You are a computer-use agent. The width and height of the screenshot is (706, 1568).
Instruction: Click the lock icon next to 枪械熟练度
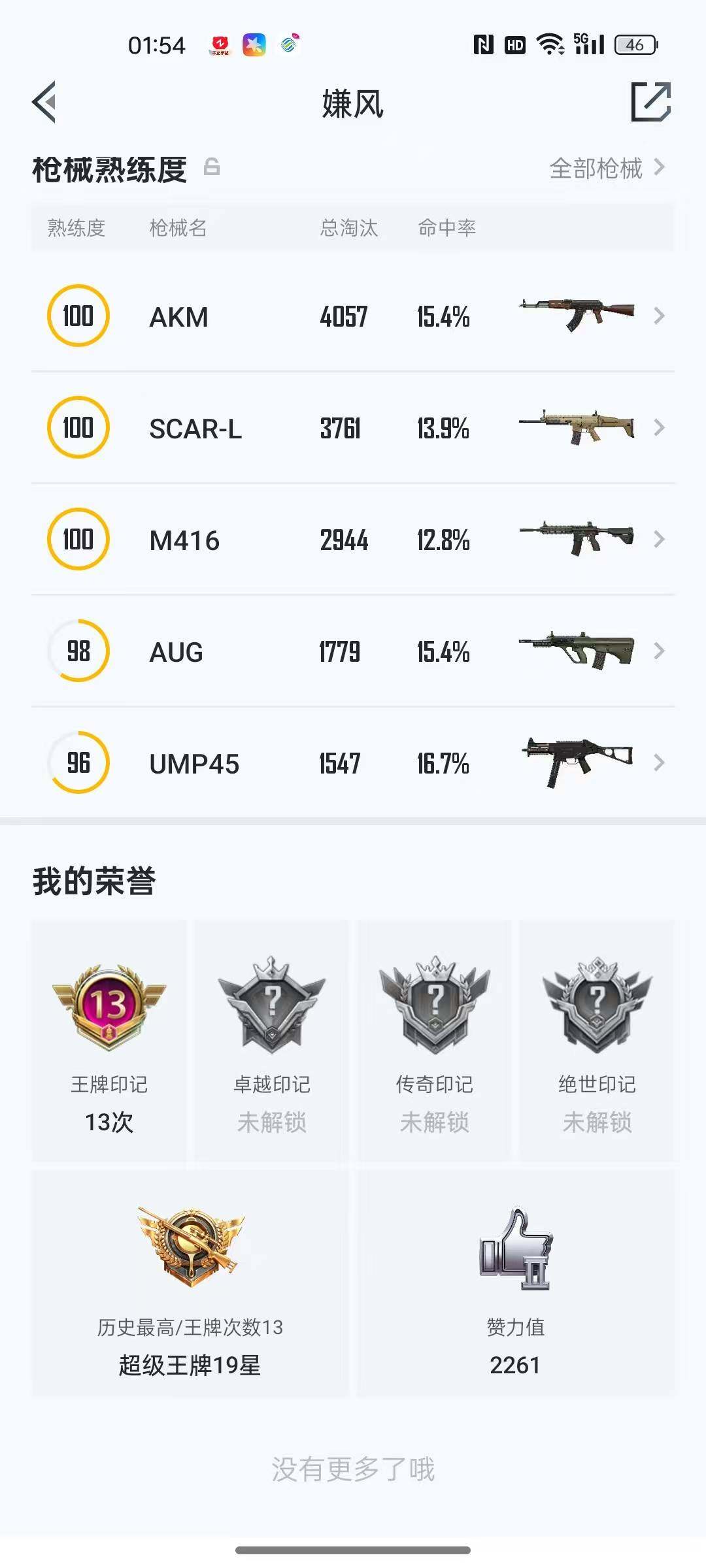click(x=210, y=169)
